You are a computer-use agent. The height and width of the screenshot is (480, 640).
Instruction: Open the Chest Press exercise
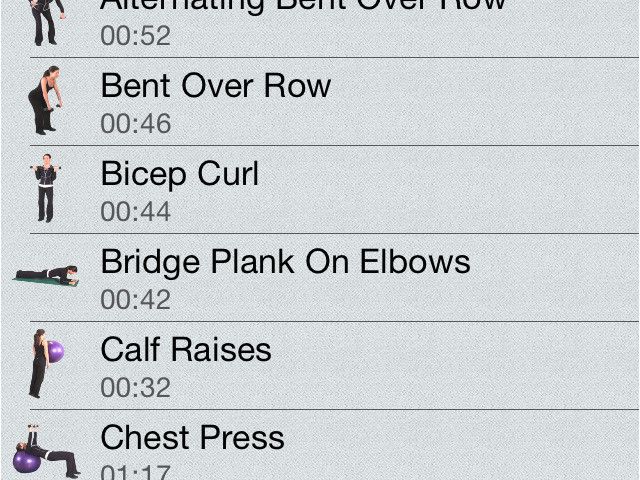pyautogui.click(x=192, y=448)
